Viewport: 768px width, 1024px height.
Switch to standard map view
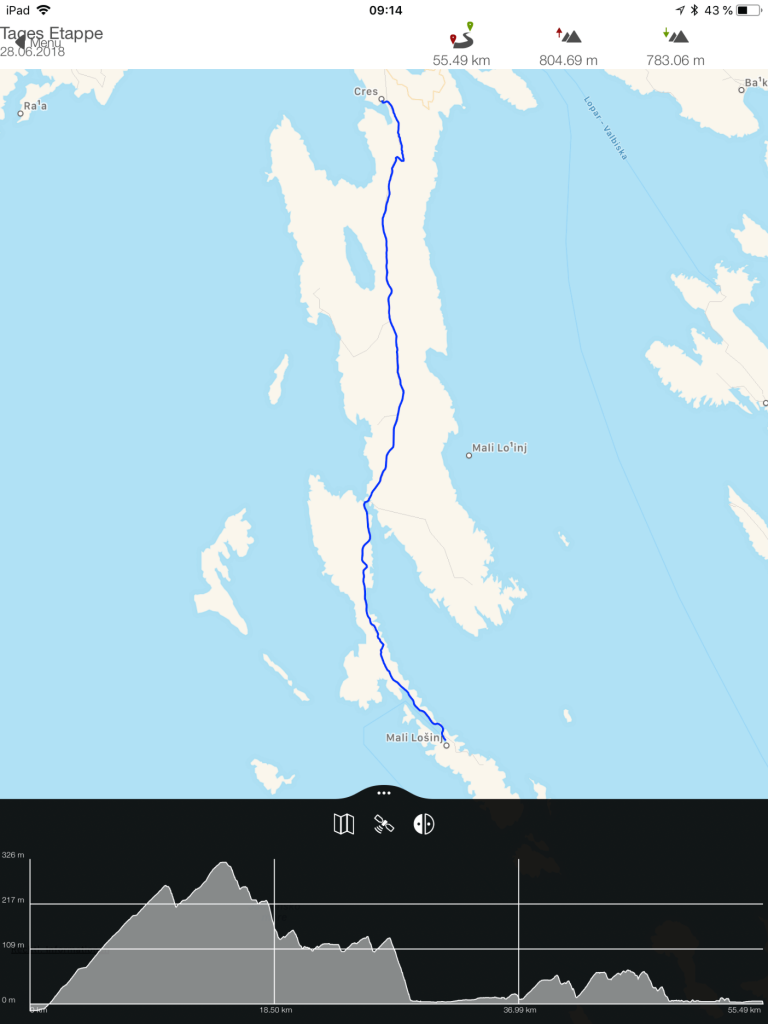(343, 824)
